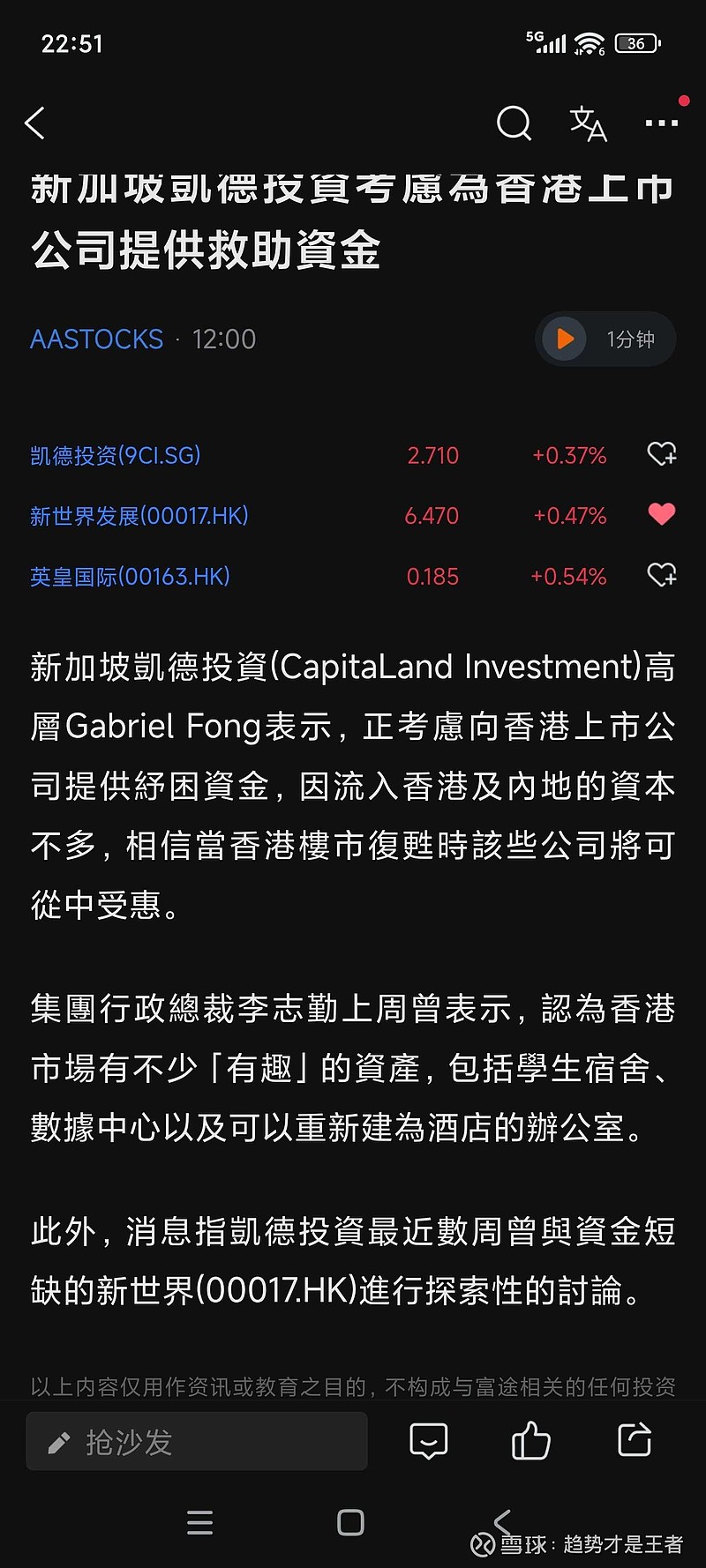Open the AASTOCKS source link
This screenshot has height=1568, width=706.
click(97, 340)
